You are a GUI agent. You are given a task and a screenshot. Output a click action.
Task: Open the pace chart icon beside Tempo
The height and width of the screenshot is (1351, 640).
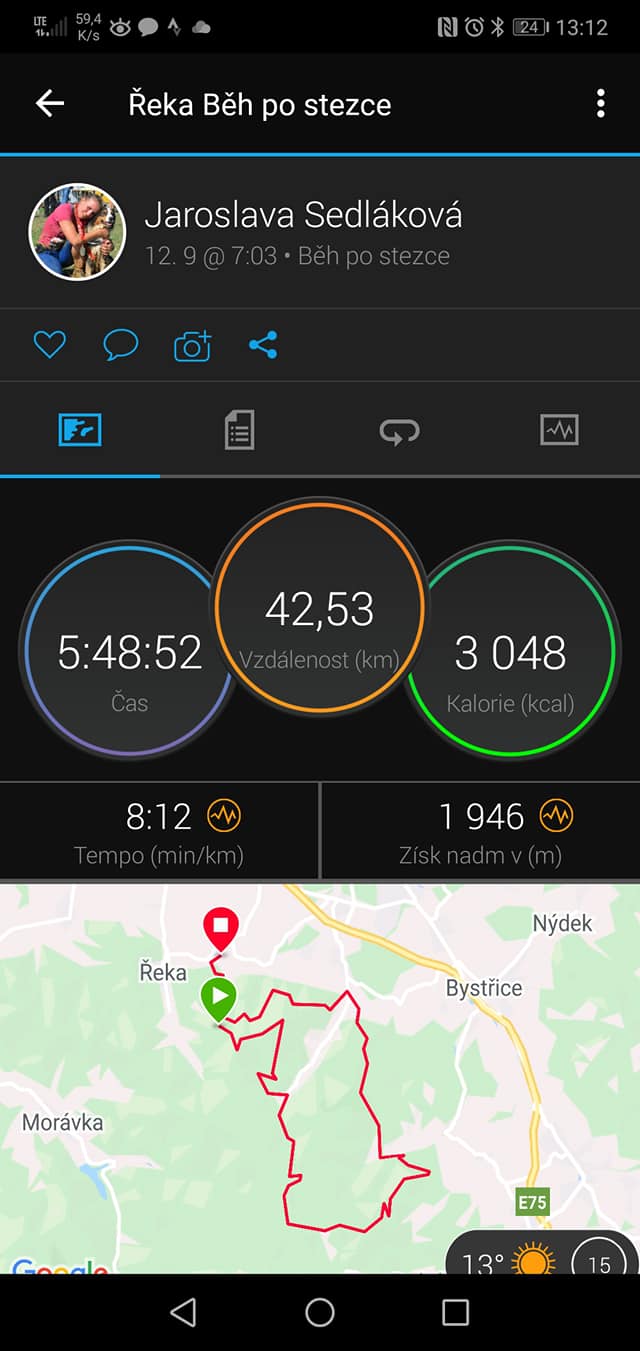pyautogui.click(x=224, y=816)
